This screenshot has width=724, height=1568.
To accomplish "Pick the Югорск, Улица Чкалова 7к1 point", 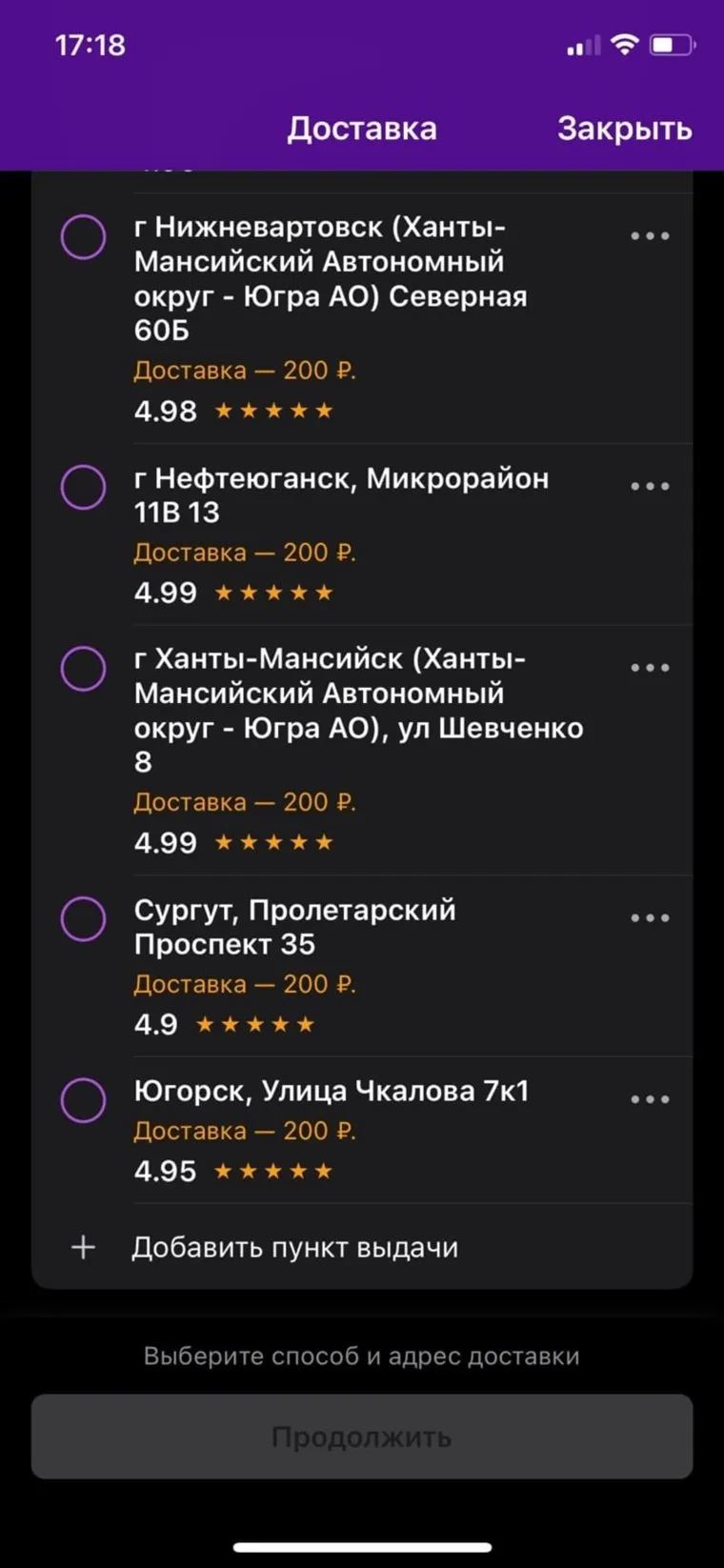I will coord(84,1099).
